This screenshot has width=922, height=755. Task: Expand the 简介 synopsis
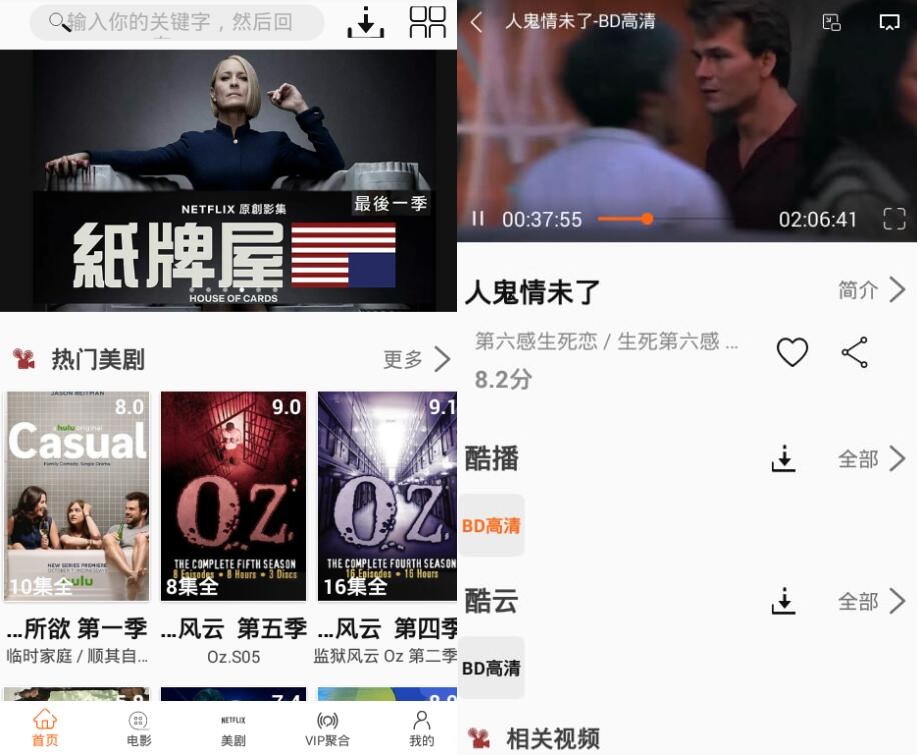871,290
